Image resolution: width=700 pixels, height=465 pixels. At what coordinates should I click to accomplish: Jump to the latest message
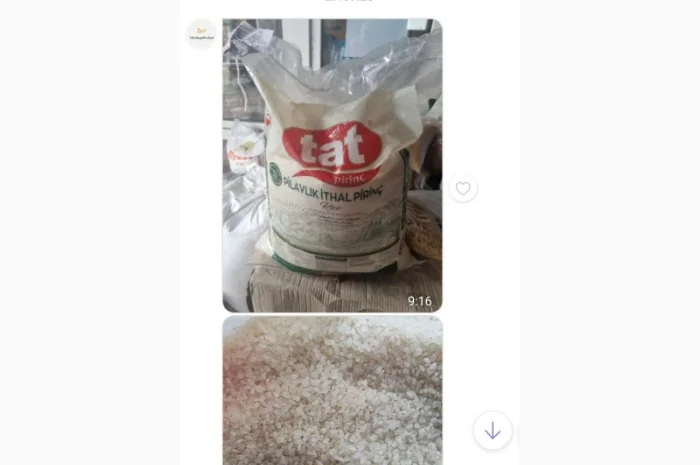[492, 431]
